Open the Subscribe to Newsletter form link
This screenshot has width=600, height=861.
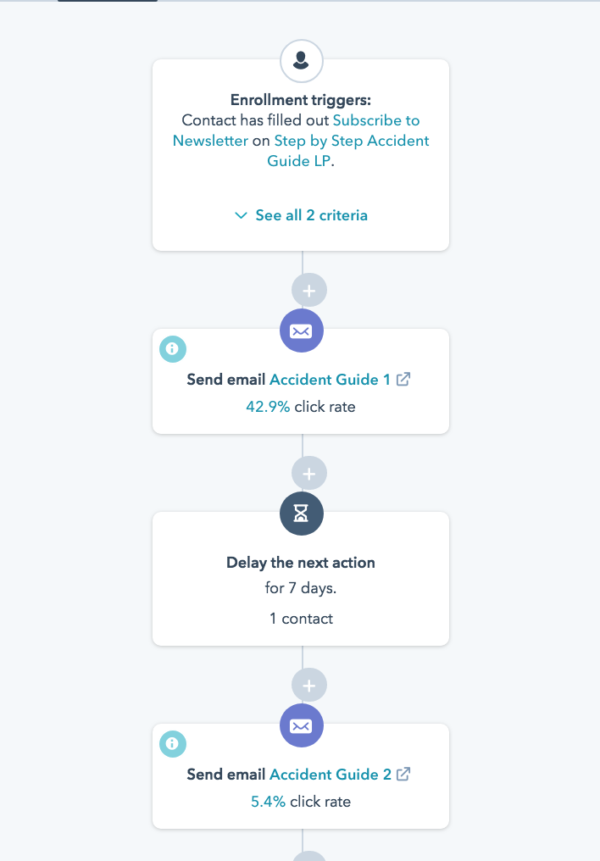pos(376,121)
